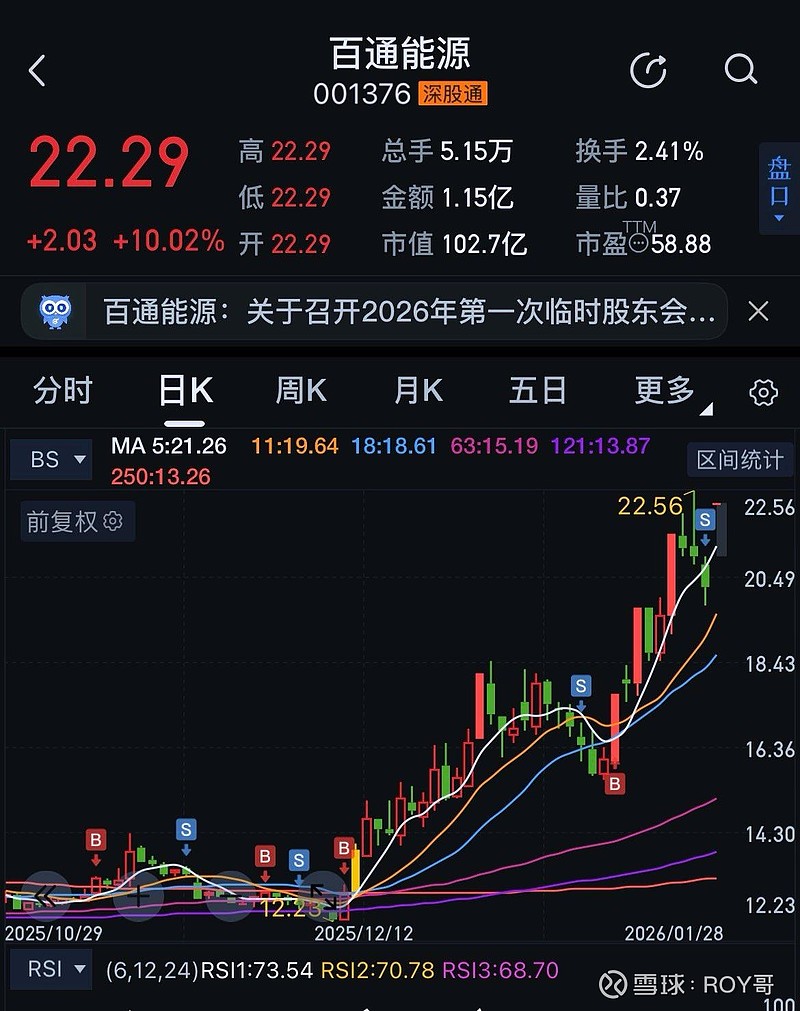The width and height of the screenshot is (800, 1011).
Task: Expand the 更多 period options
Action: (663, 390)
